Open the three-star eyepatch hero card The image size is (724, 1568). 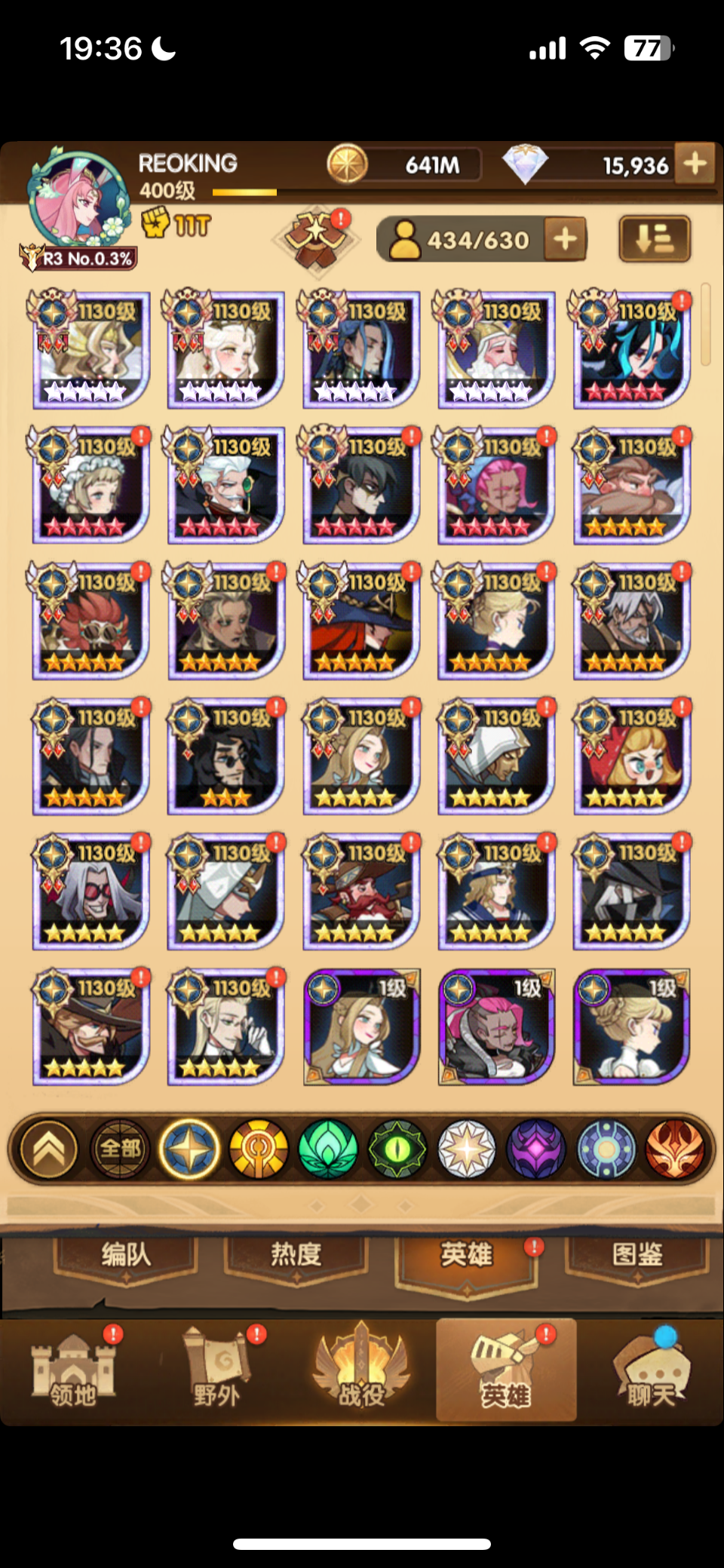(225, 755)
